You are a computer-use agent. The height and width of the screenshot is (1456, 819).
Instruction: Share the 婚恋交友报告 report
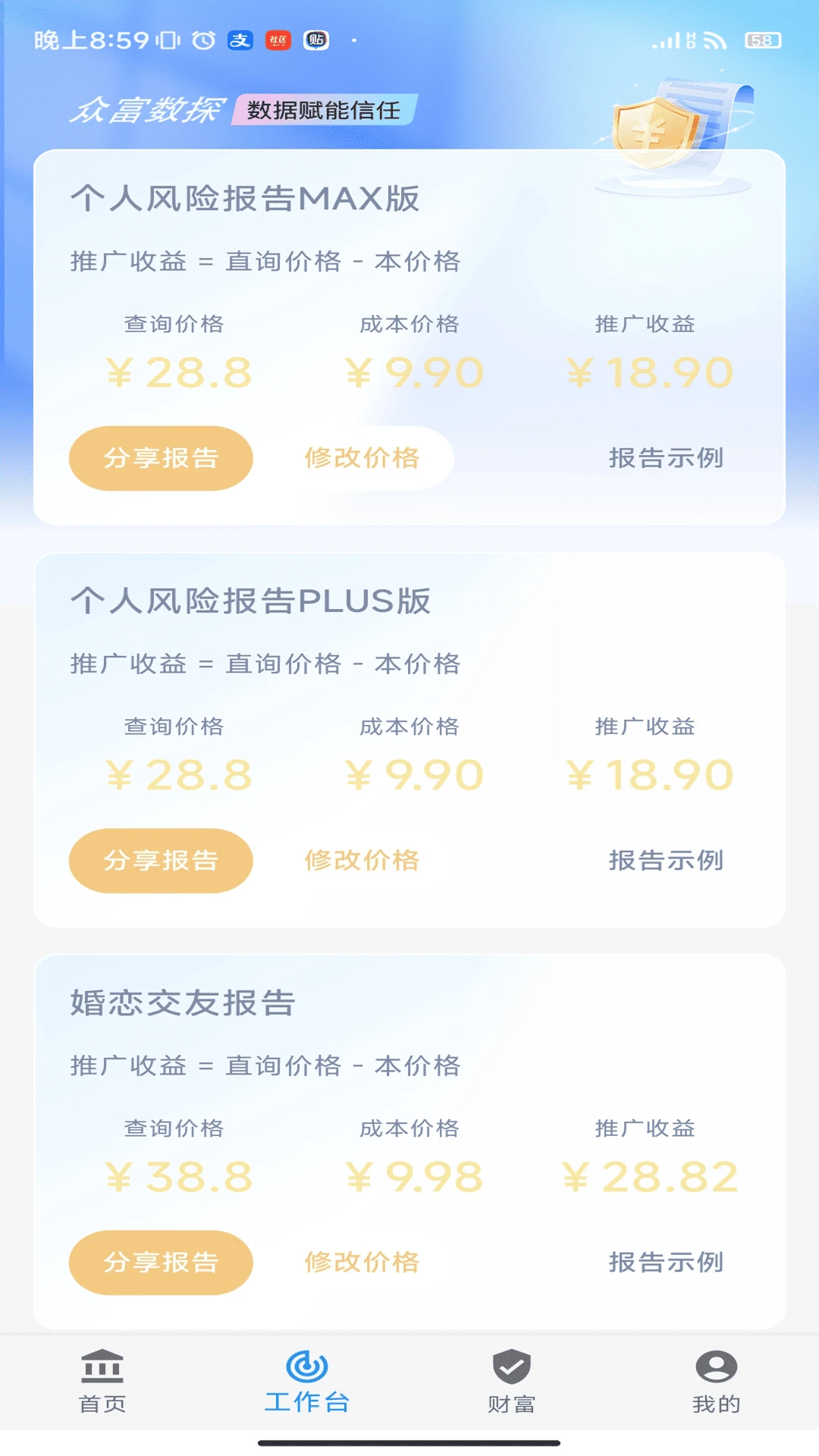161,1263
